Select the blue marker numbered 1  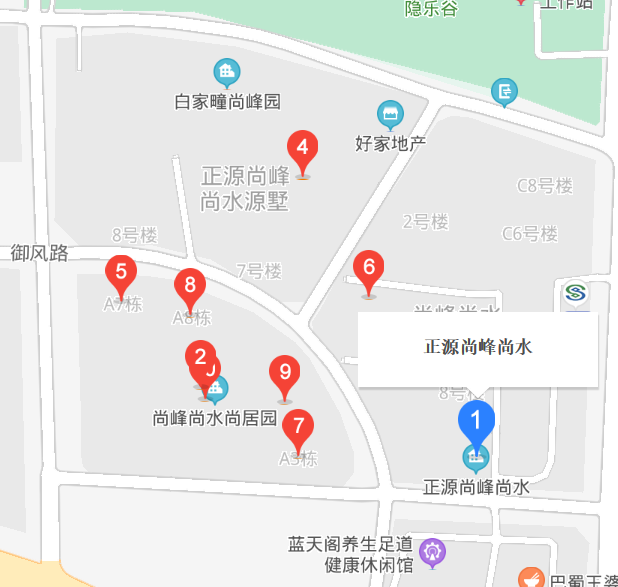point(477,420)
